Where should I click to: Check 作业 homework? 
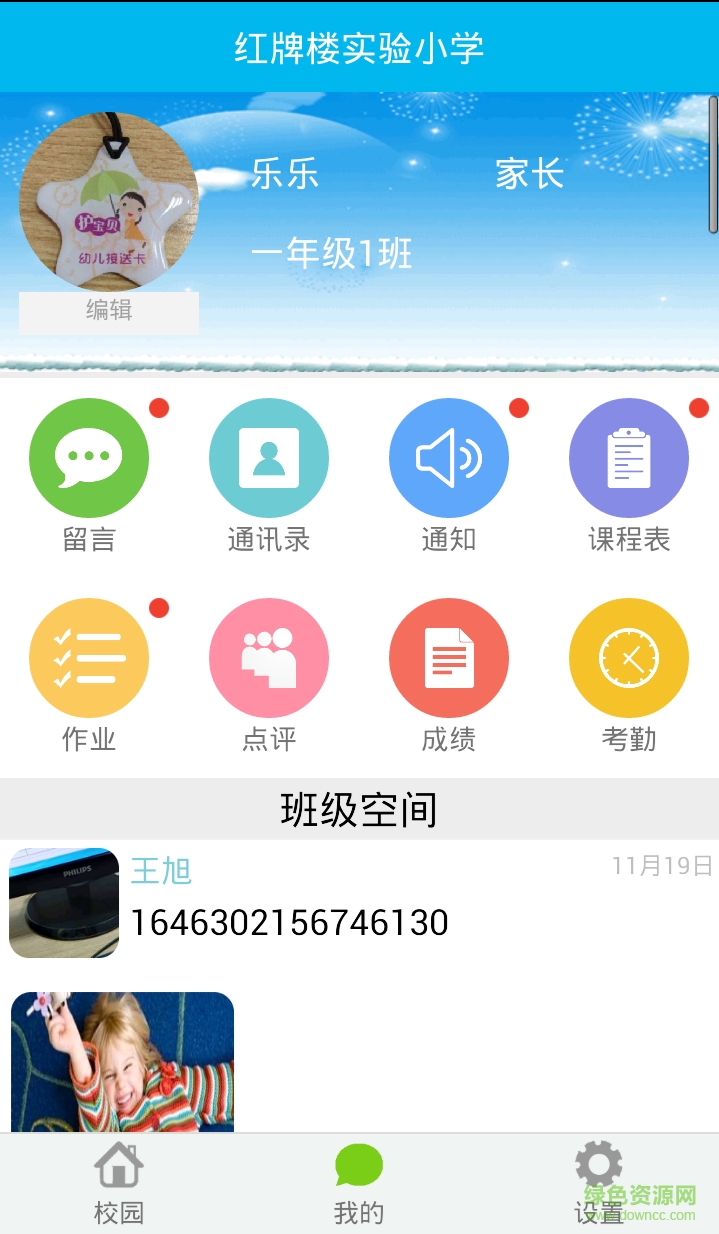(89, 658)
